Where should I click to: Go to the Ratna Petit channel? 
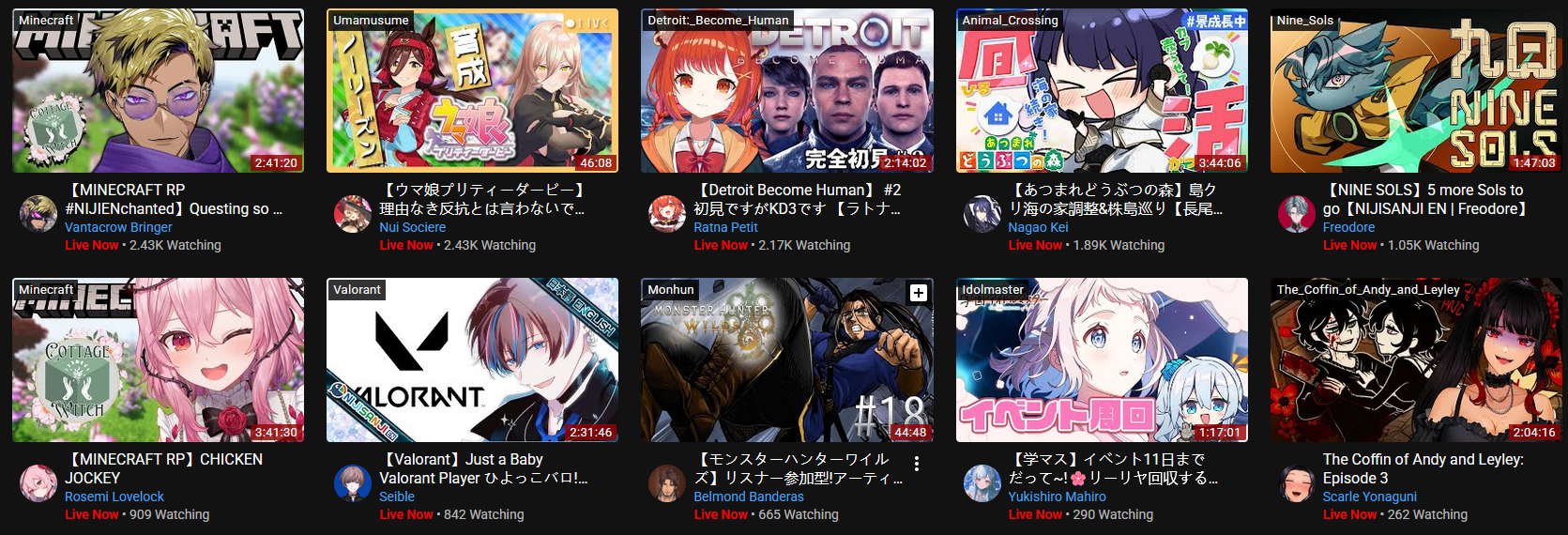[x=725, y=227]
